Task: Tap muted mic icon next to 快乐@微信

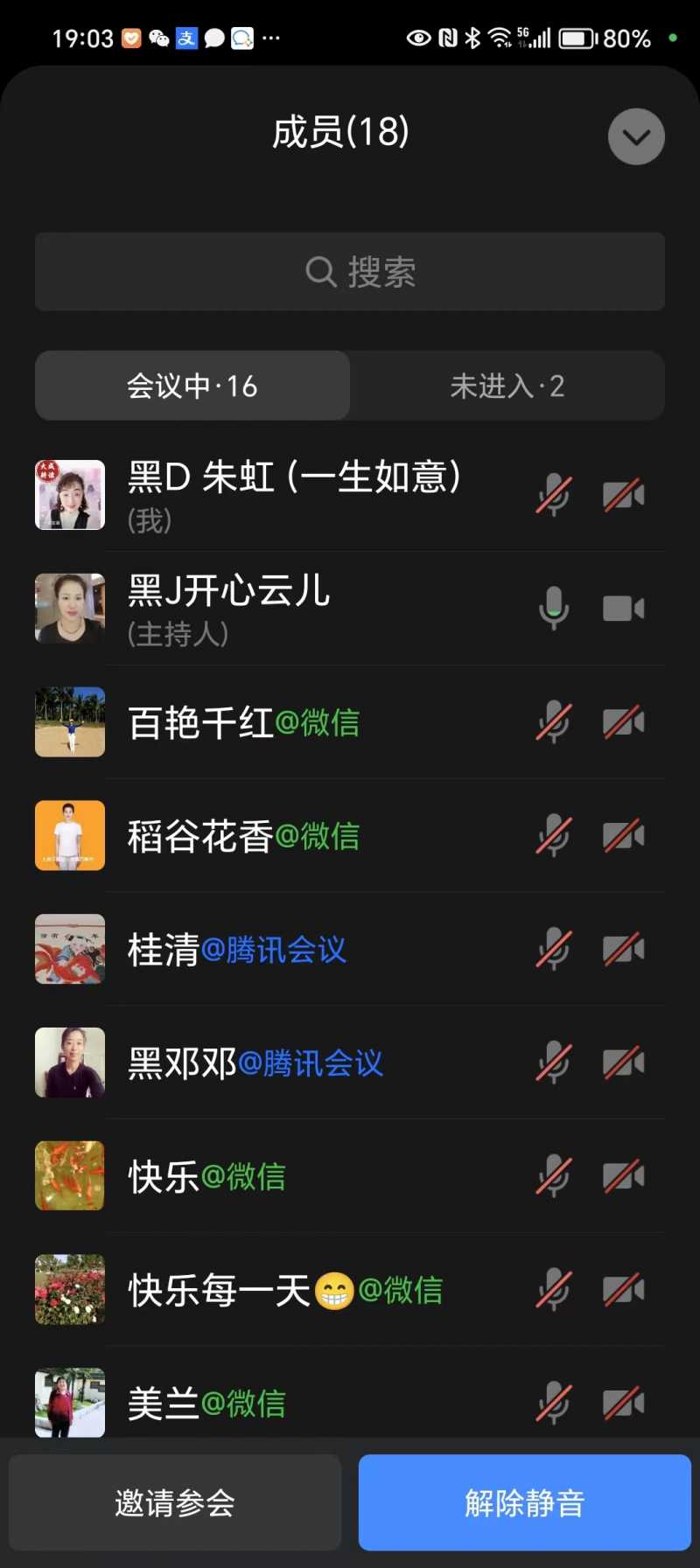Action: (x=554, y=1176)
